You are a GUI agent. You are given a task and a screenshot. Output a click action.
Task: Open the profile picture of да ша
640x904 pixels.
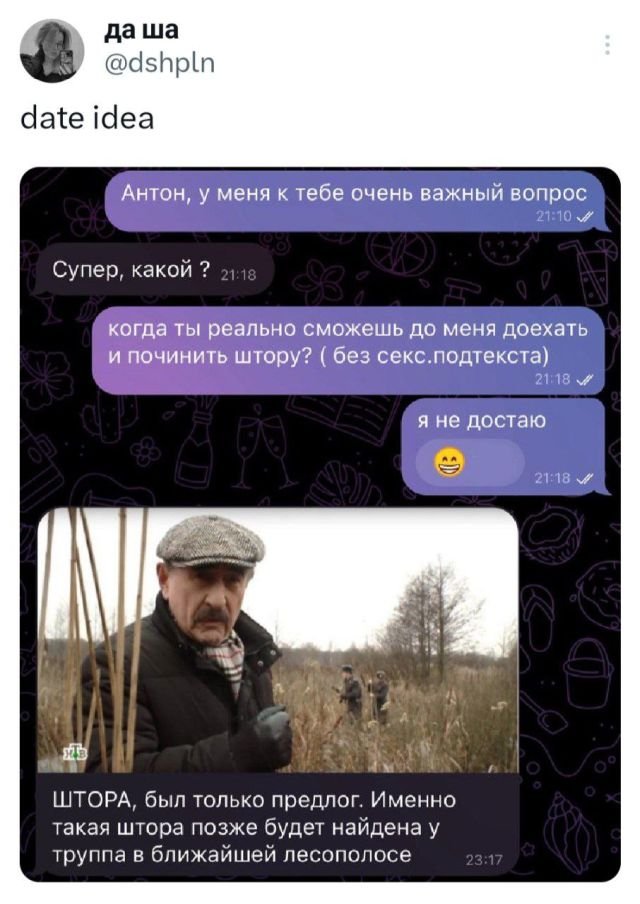[x=52, y=50]
